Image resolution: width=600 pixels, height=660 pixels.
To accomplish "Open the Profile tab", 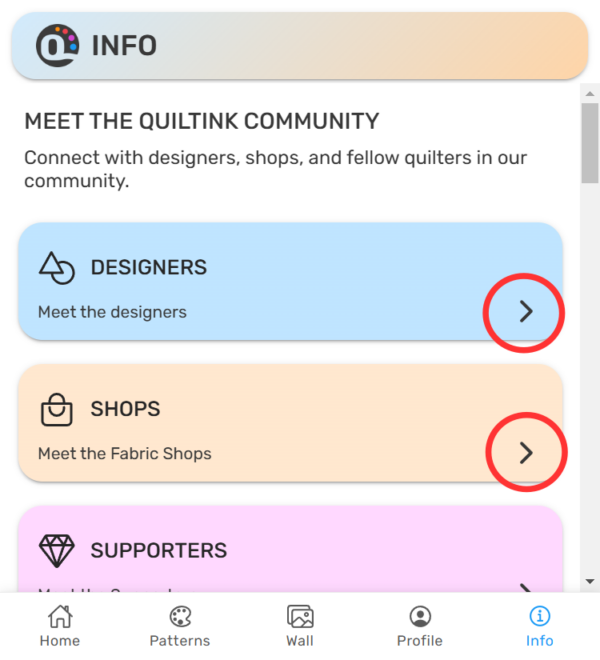I will 420,626.
